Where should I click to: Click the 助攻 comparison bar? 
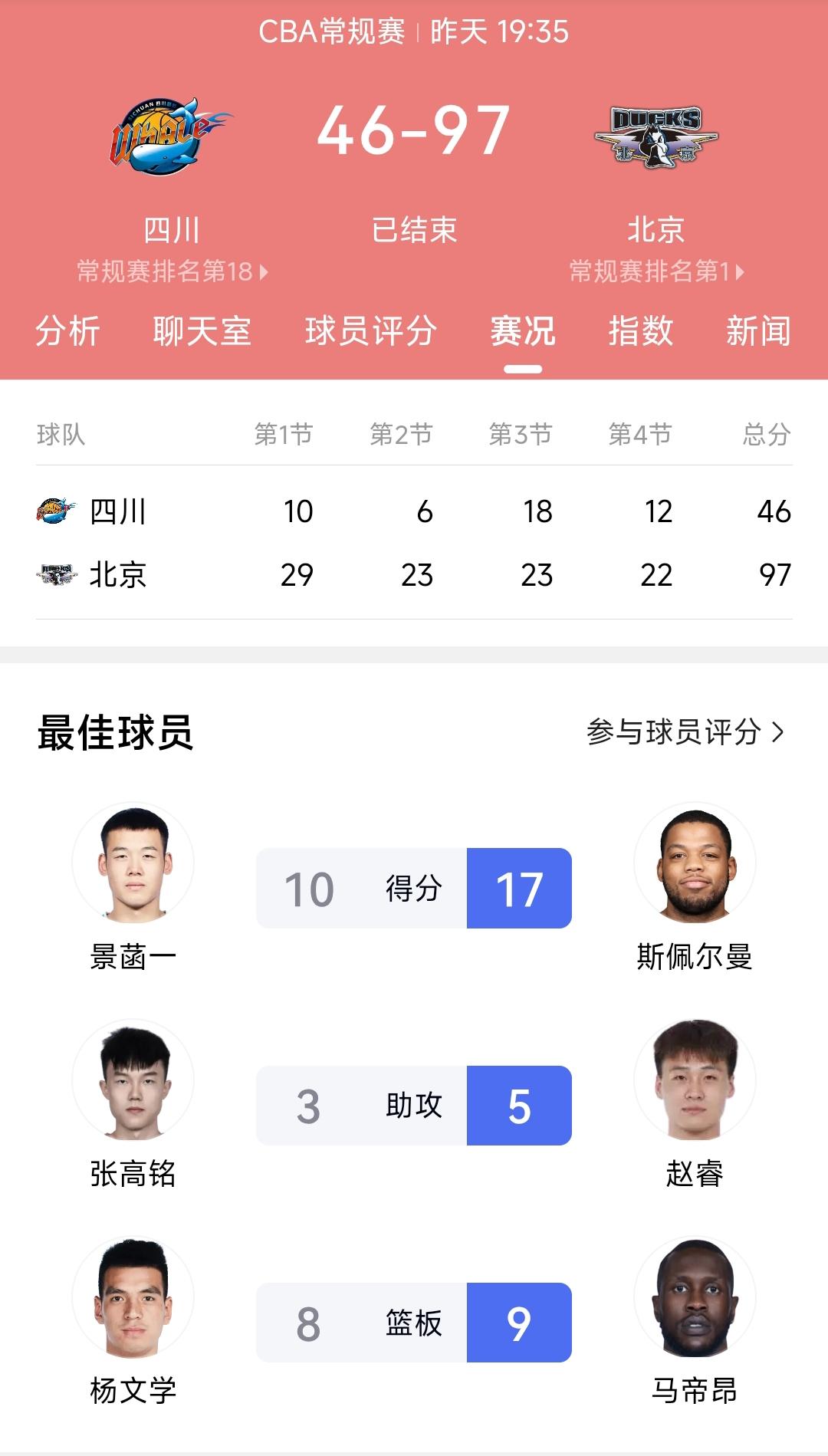tap(414, 1106)
